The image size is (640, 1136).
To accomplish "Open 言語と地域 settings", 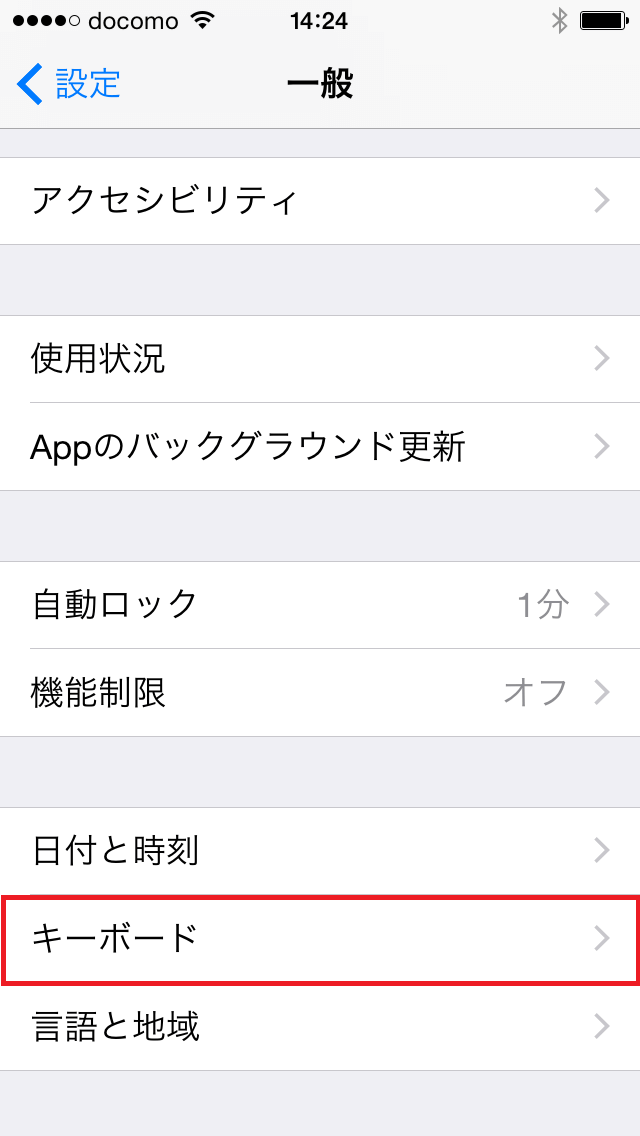I will click(320, 1027).
